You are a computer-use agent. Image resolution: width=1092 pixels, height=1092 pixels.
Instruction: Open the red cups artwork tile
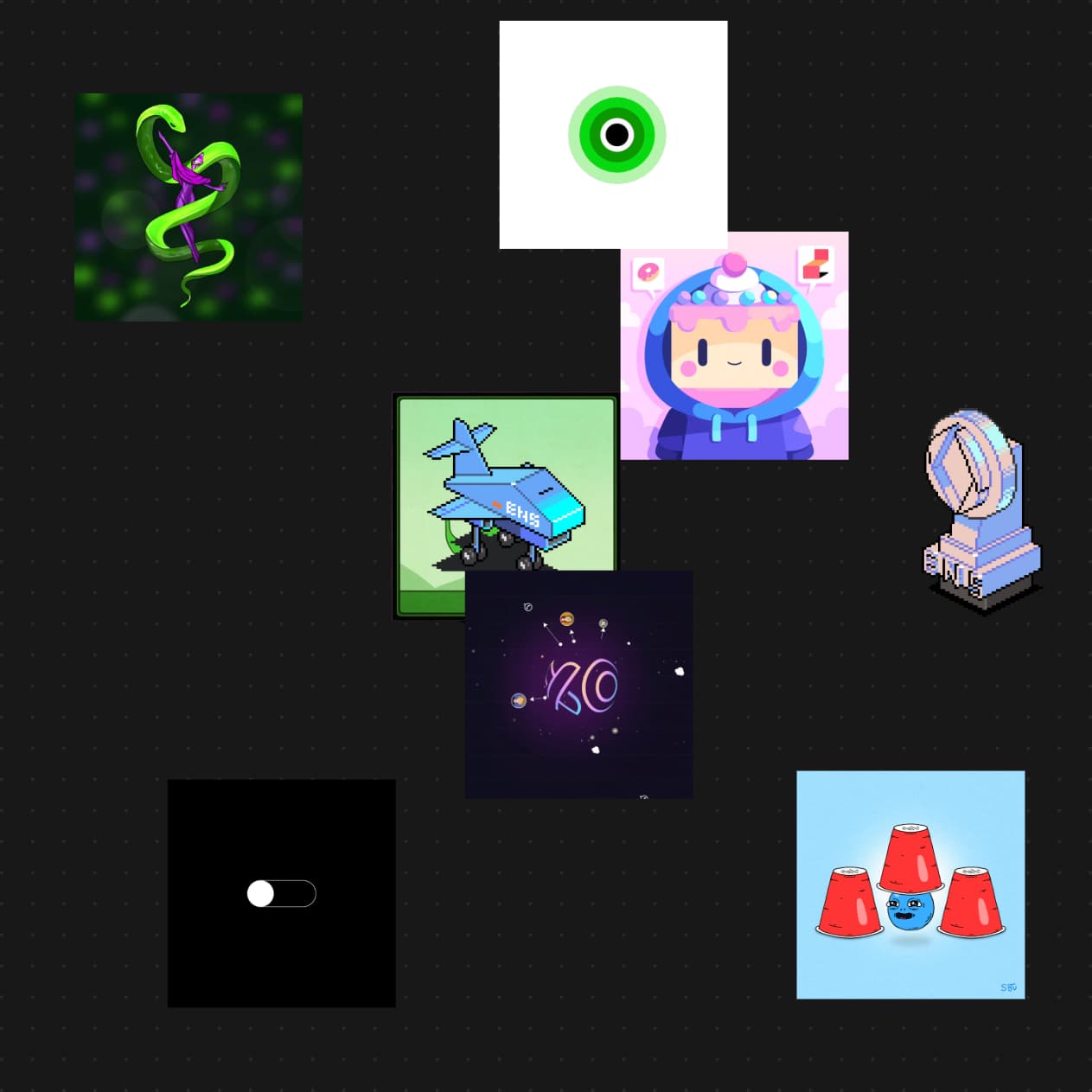coord(910,884)
